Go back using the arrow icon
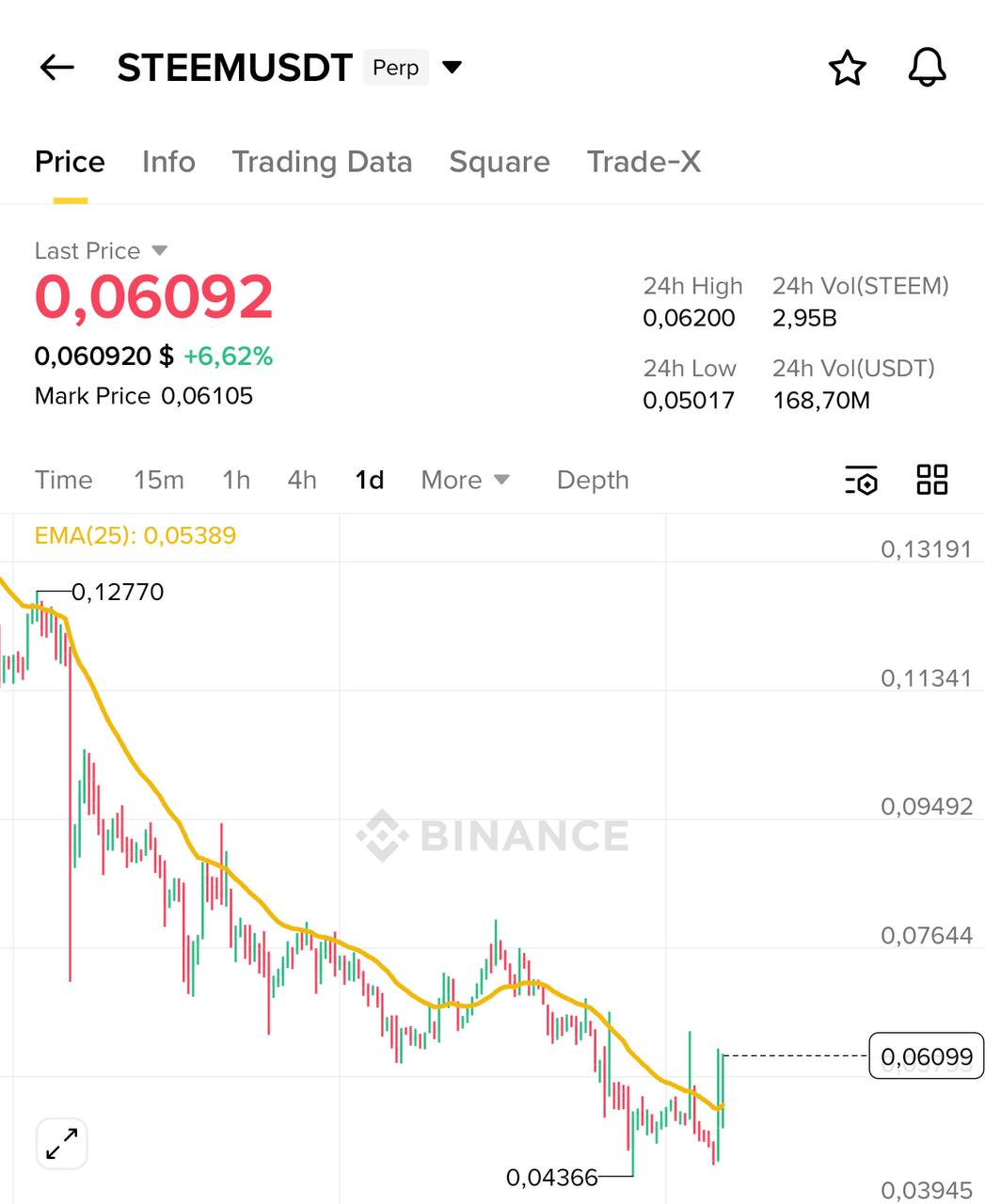The height and width of the screenshot is (1204, 985). coord(56,68)
